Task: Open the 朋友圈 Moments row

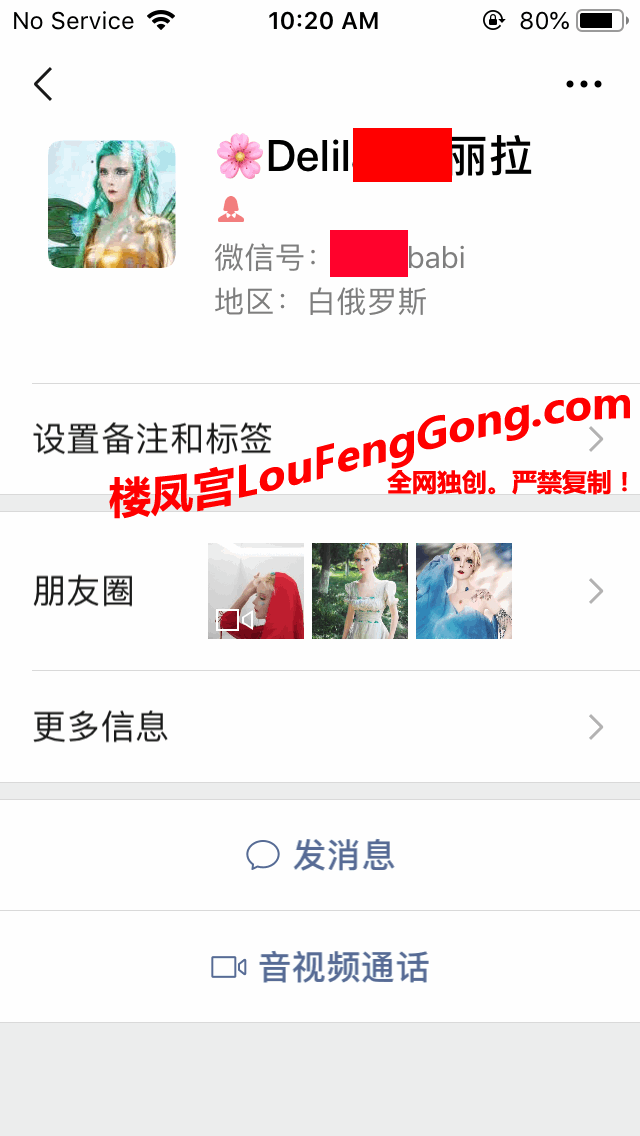Action: click(320, 592)
